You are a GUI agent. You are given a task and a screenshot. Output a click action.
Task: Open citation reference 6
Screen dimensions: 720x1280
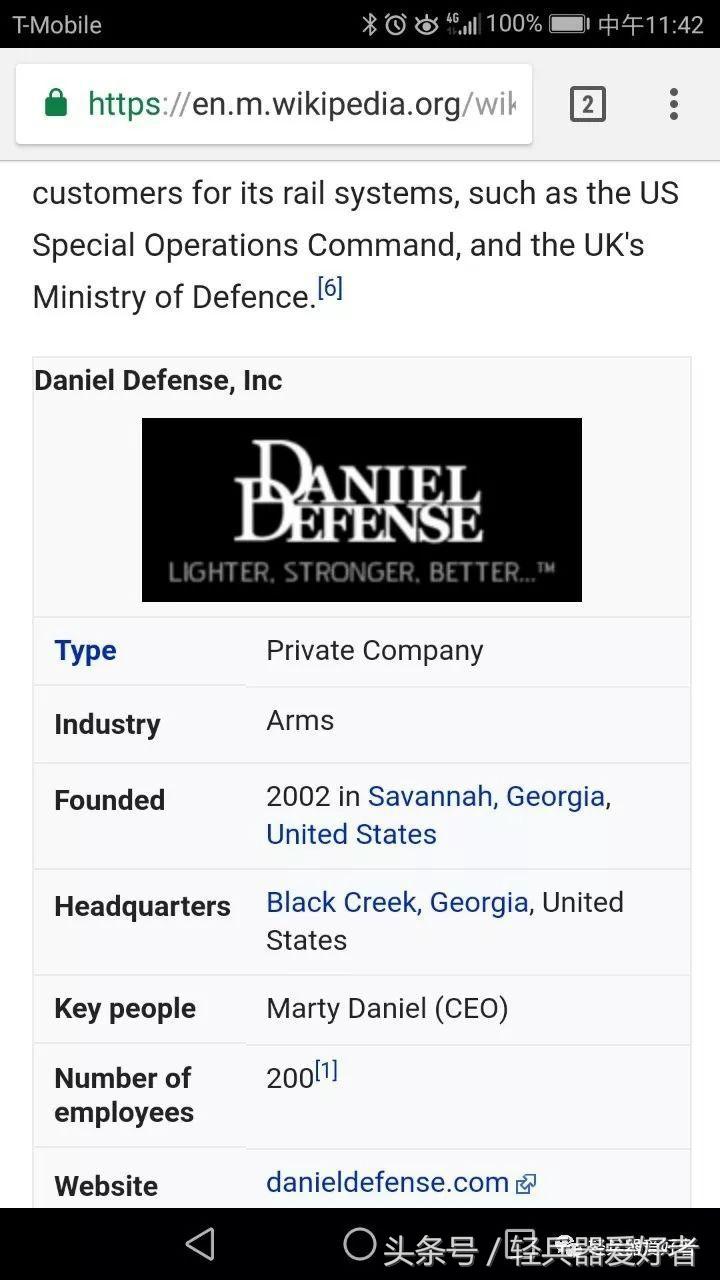330,289
